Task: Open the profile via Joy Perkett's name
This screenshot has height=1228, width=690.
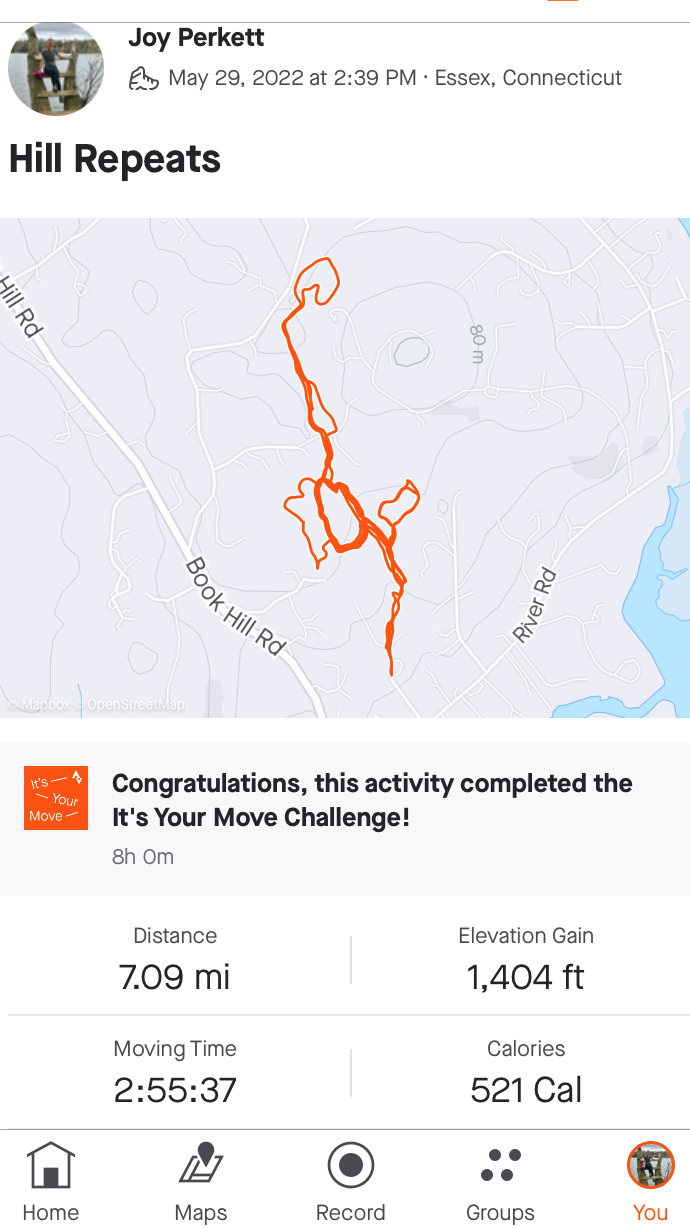Action: (x=197, y=38)
